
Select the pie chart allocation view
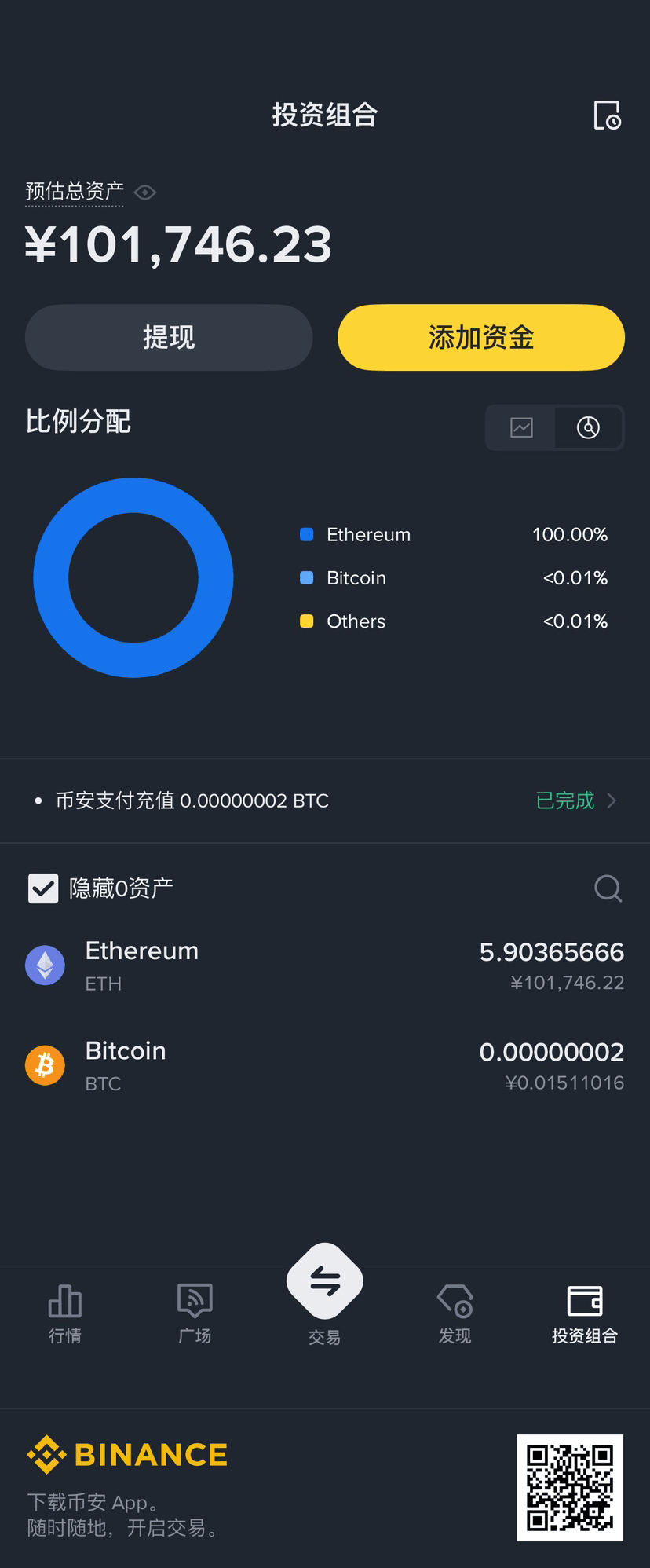tap(588, 427)
